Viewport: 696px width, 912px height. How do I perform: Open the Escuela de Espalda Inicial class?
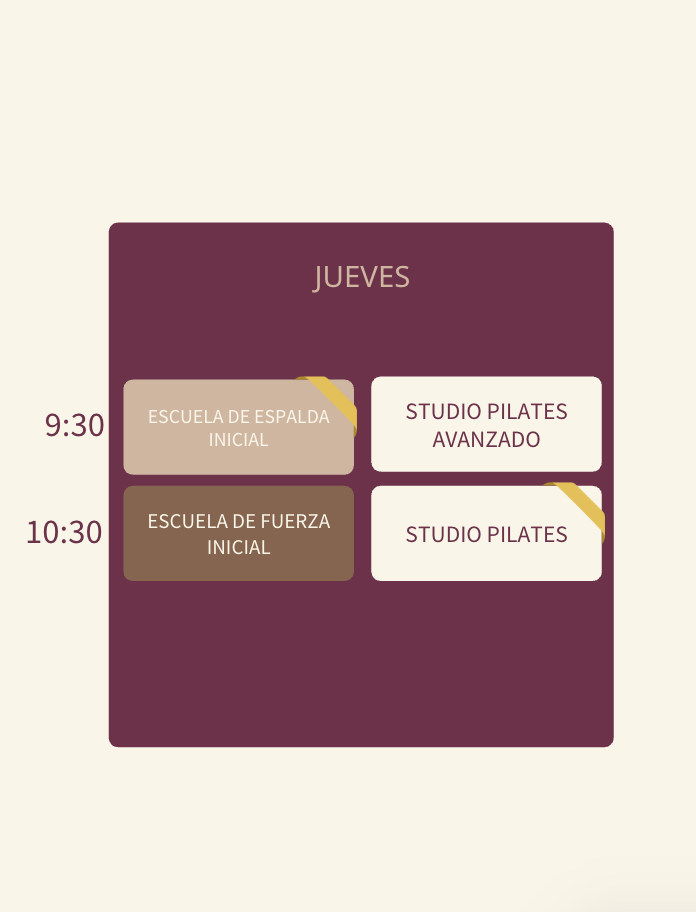[x=238, y=427]
